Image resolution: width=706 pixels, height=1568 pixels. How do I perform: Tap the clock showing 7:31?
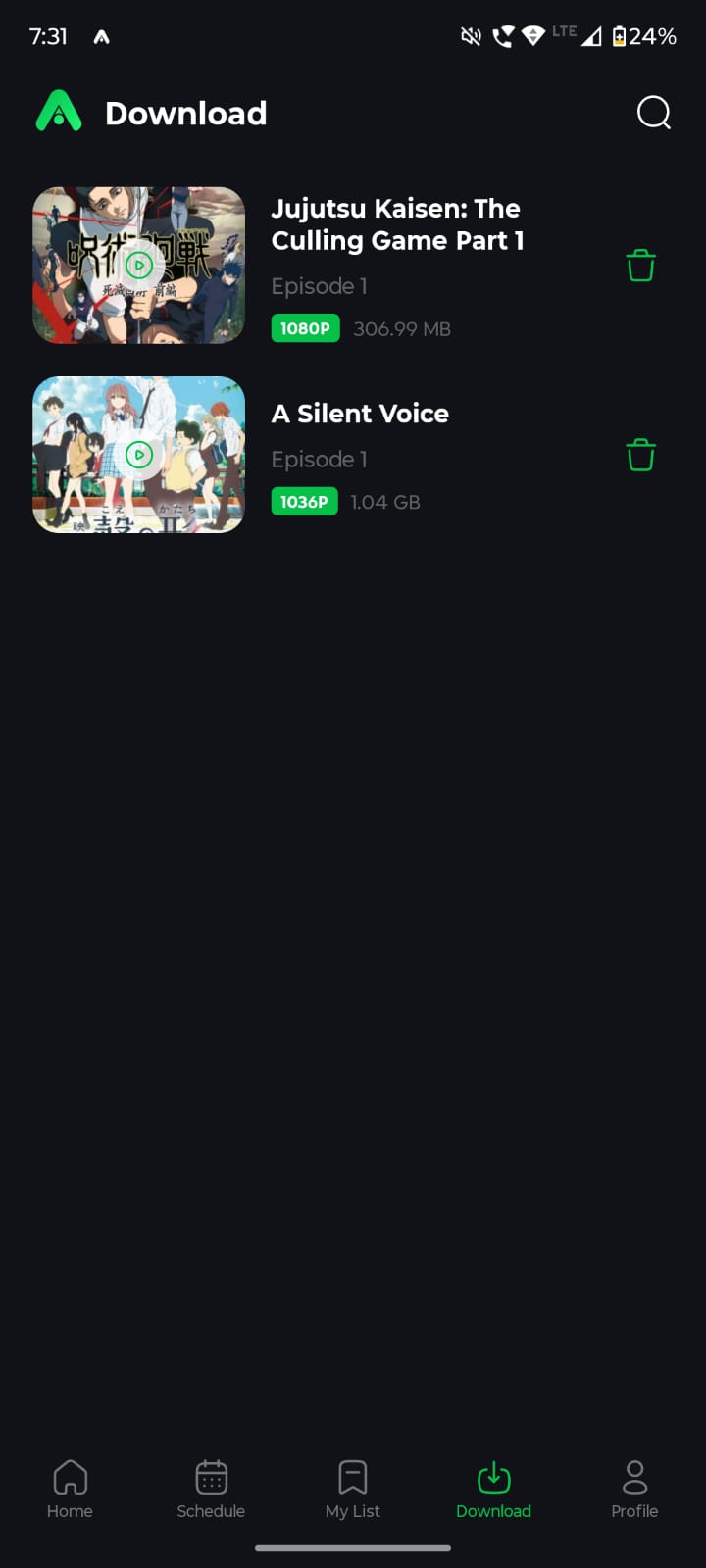47,36
